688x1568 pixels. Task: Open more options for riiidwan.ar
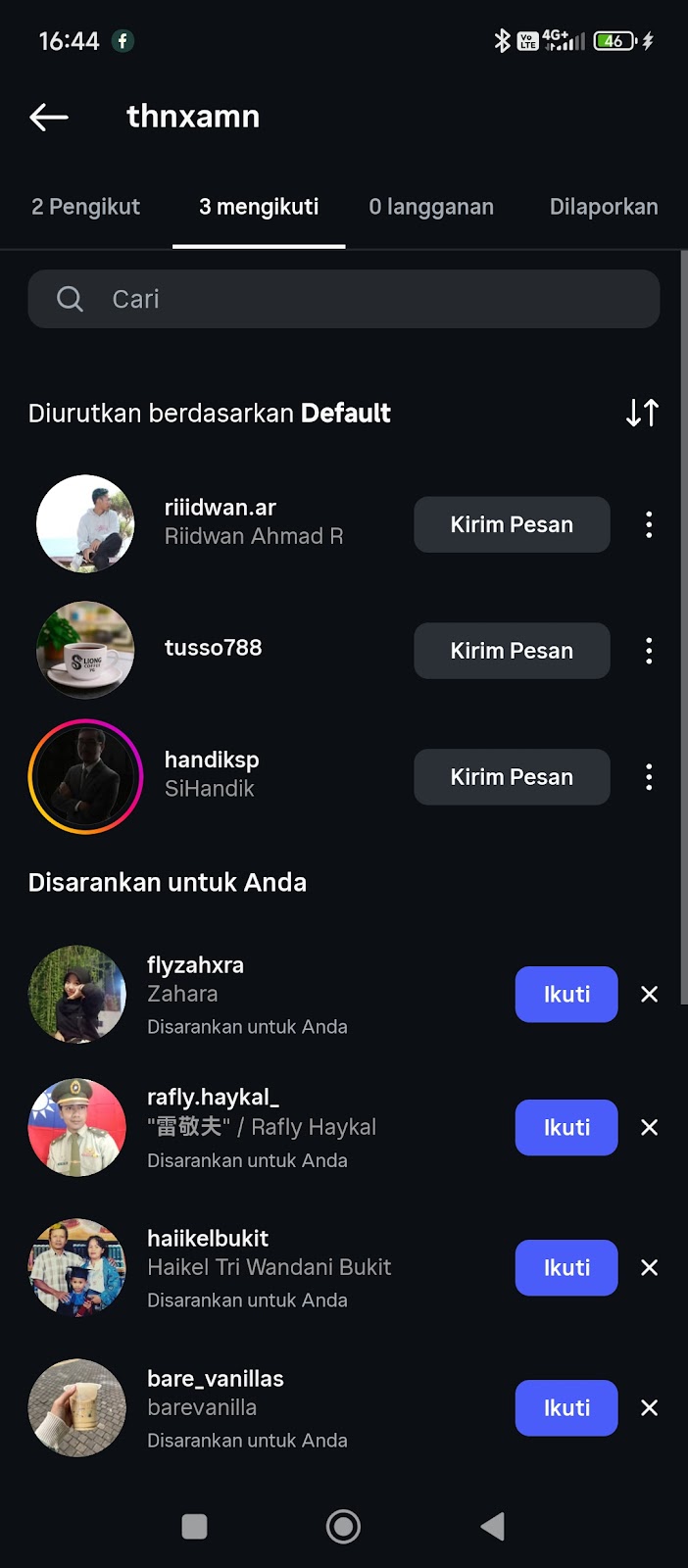coord(649,524)
